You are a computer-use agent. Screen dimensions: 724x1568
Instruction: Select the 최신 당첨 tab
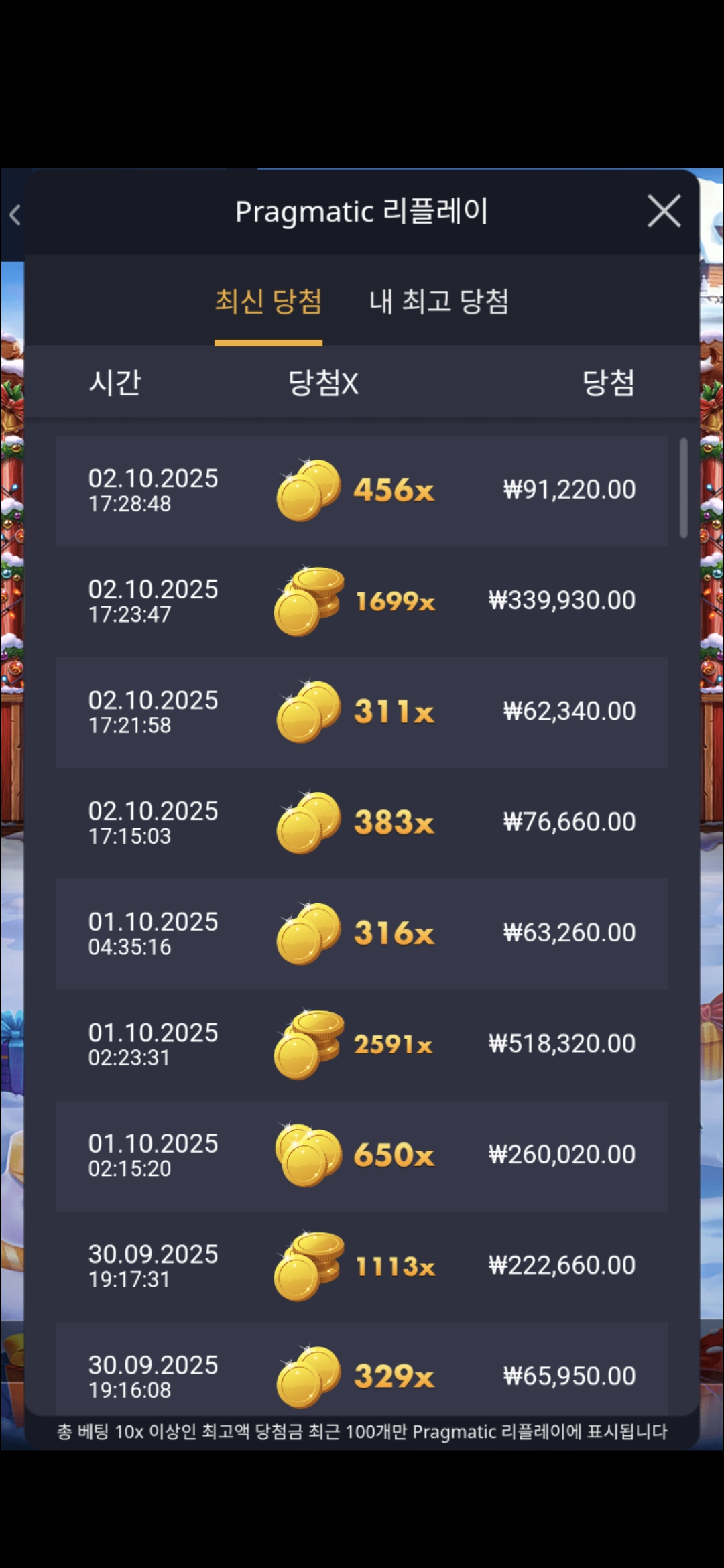point(268,302)
